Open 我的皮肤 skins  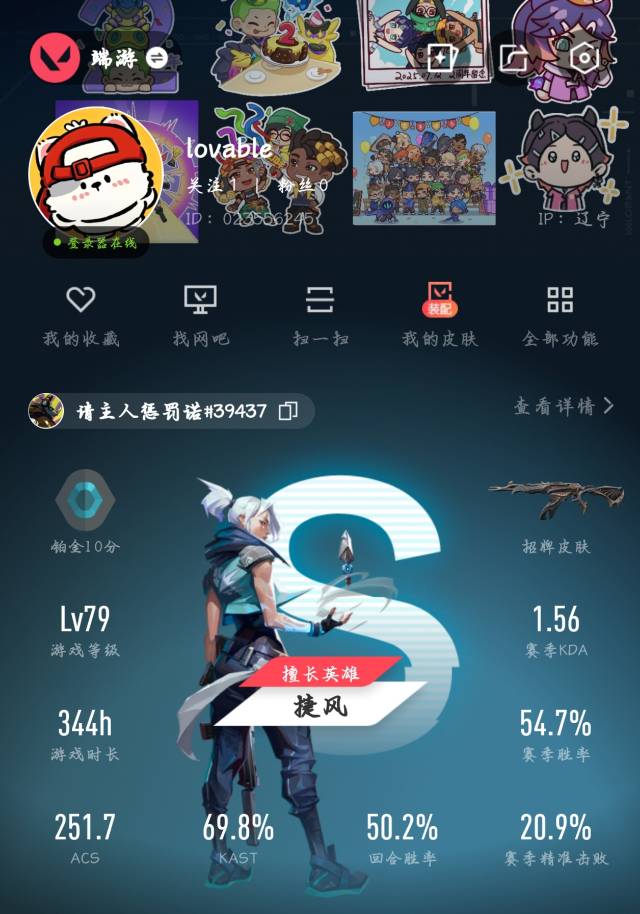click(x=440, y=315)
